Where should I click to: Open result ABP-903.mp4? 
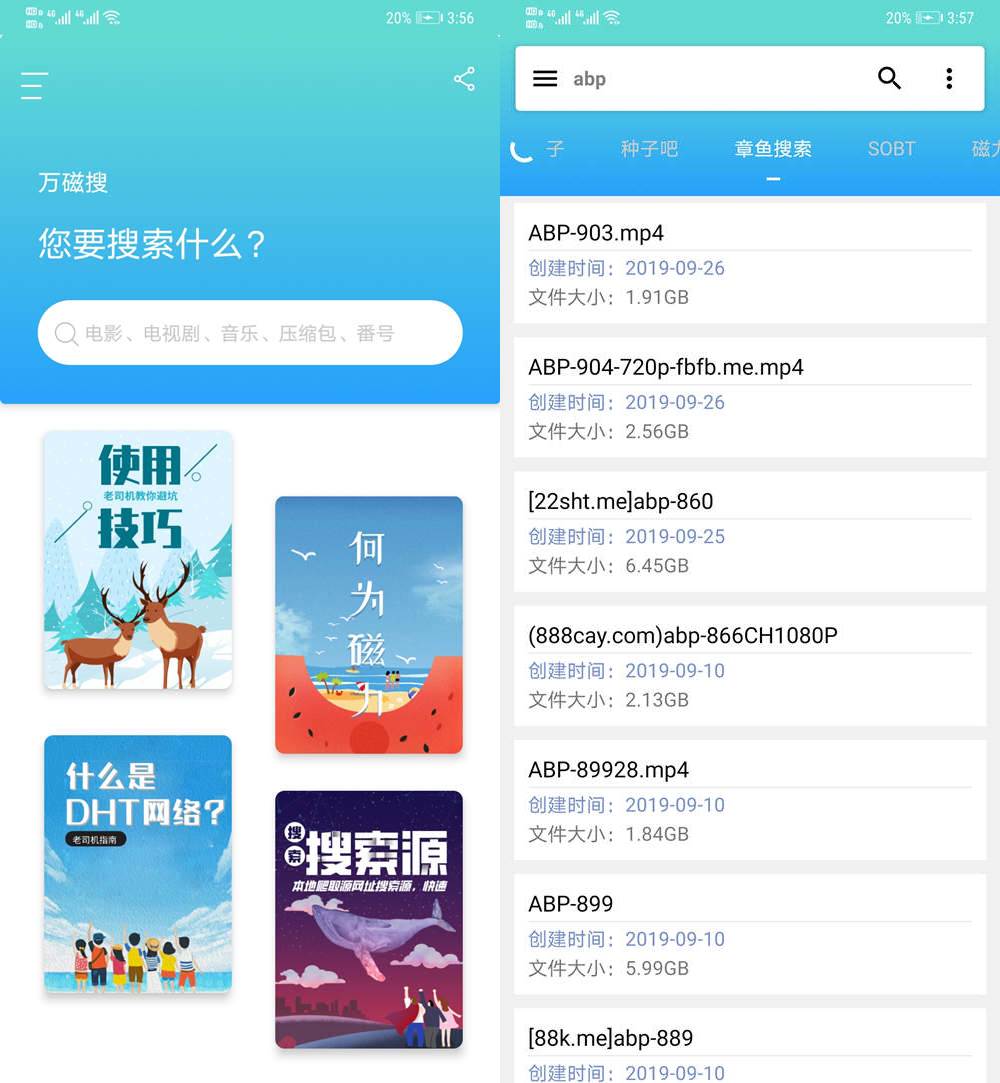pos(749,263)
